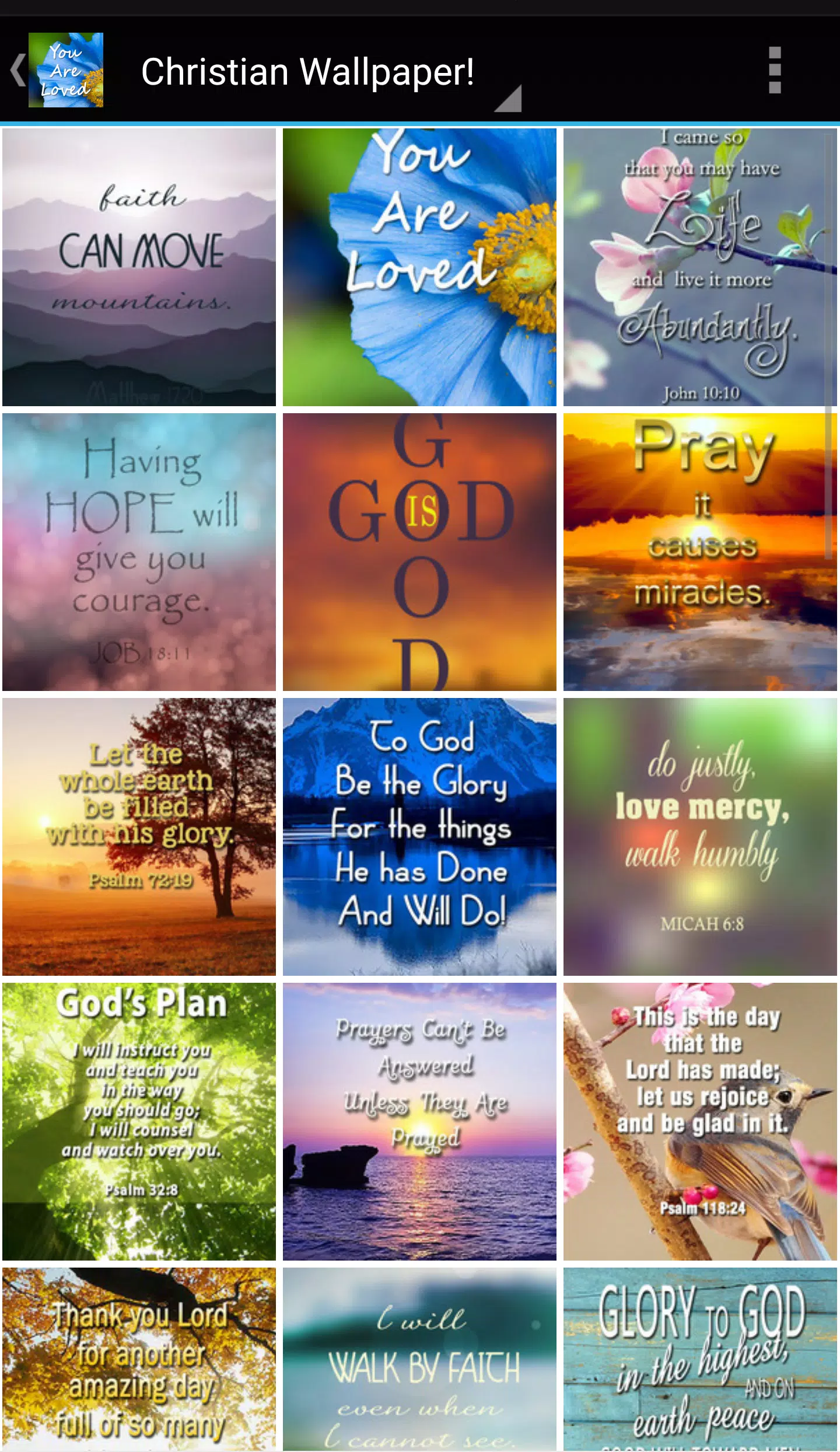840x1452 pixels.
Task: Select the blue flower 'You Are Loved' wallpaper
Action: click(420, 266)
